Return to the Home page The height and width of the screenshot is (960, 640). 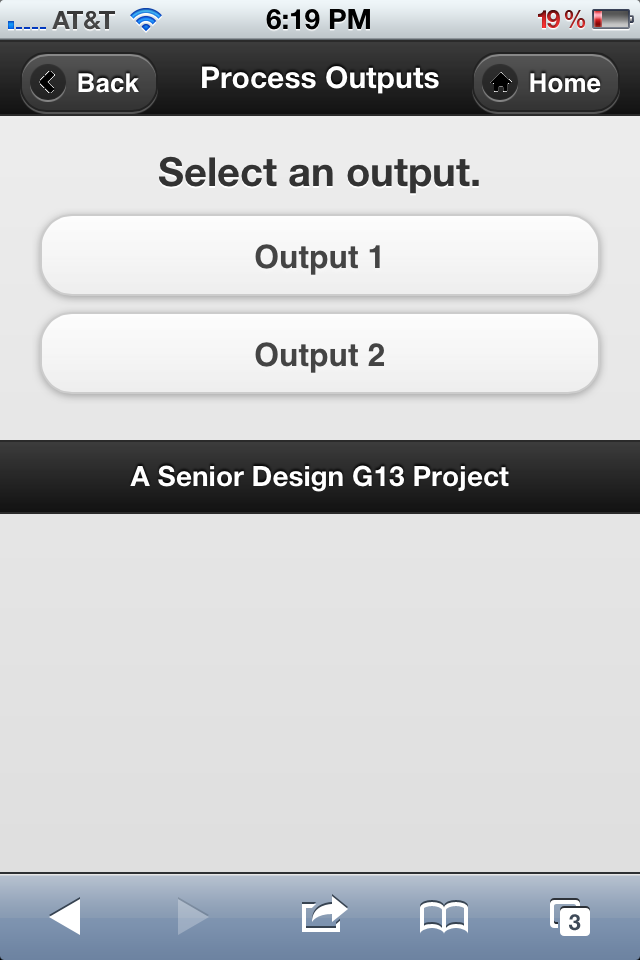545,83
